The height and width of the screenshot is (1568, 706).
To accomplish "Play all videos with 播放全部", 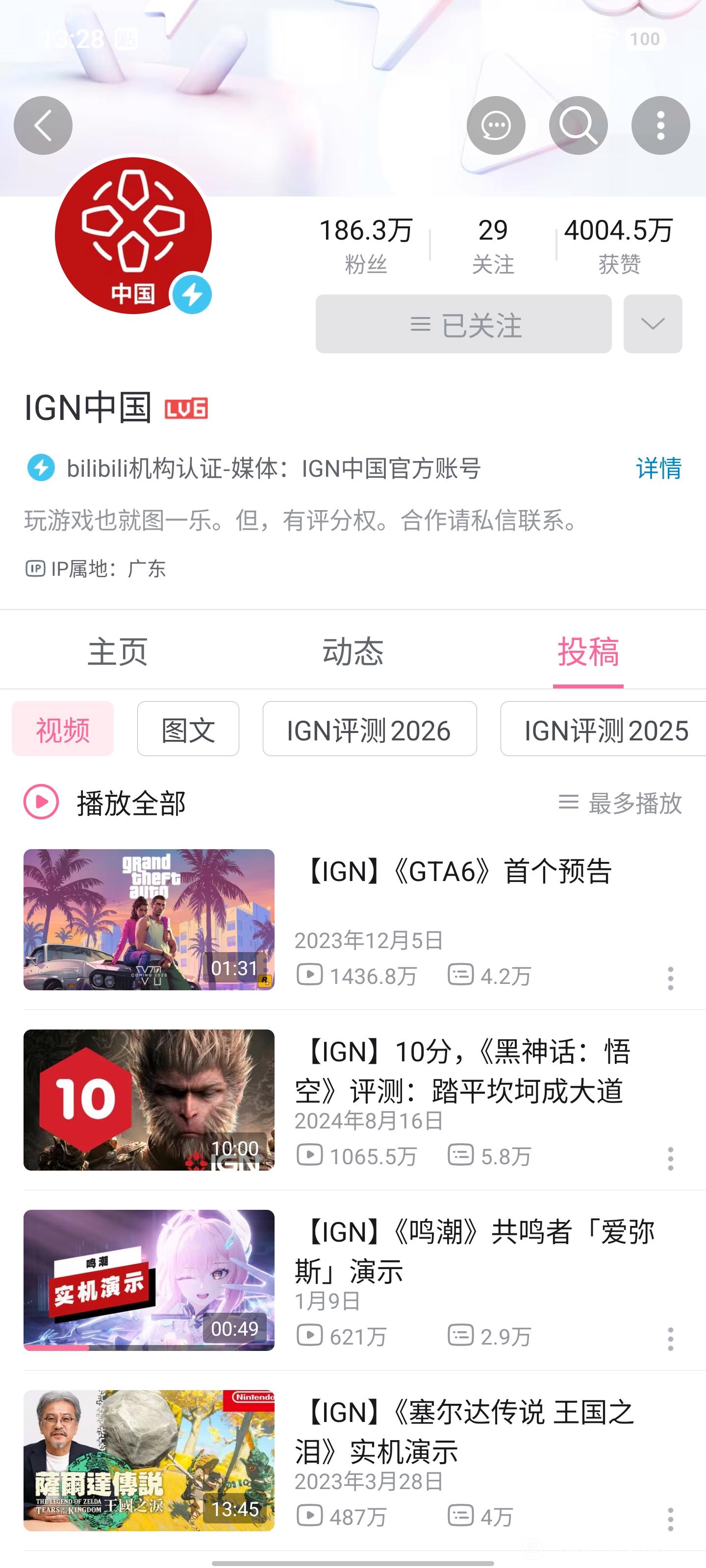I will click(104, 802).
